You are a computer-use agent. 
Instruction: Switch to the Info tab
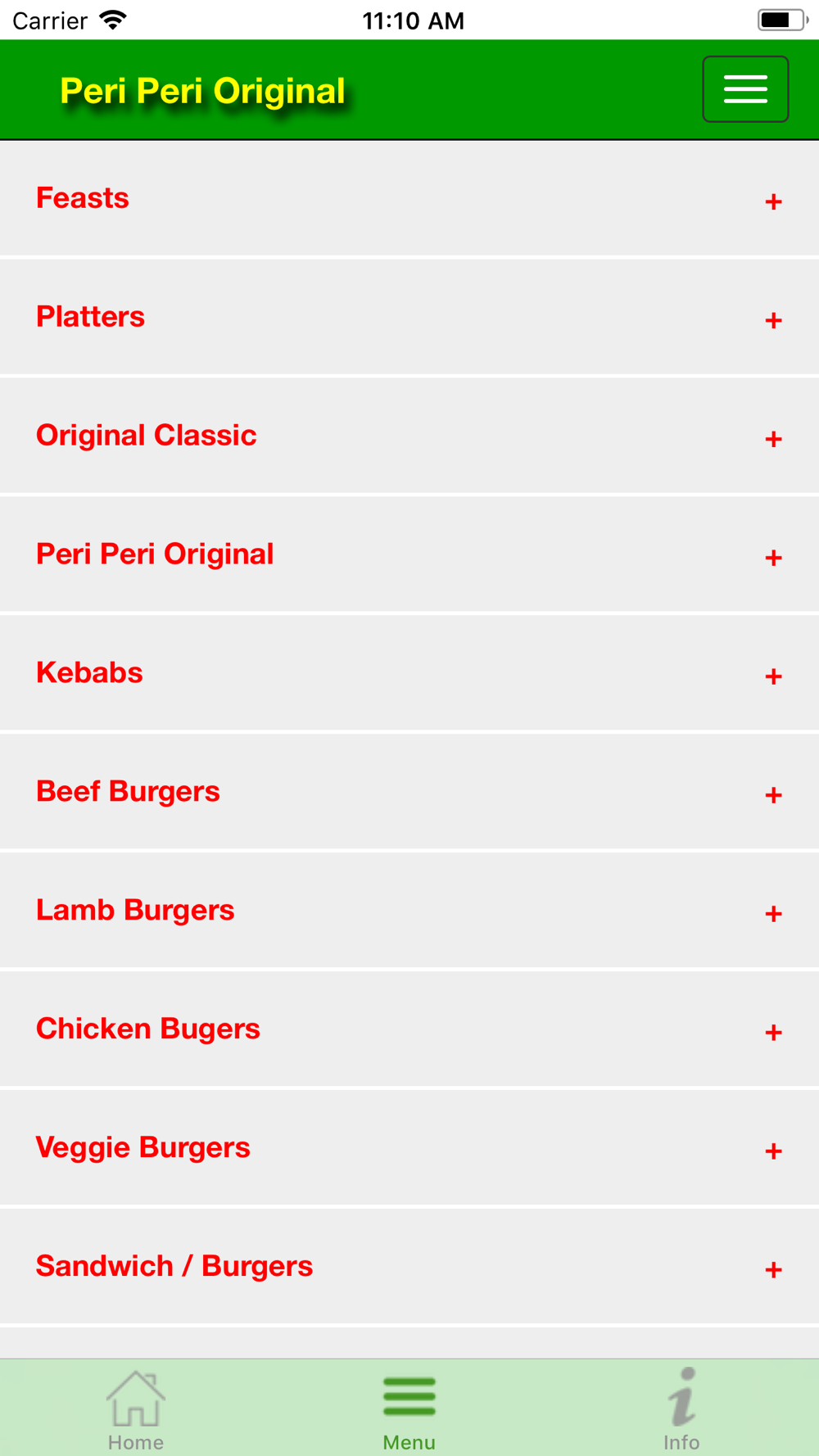681,1409
